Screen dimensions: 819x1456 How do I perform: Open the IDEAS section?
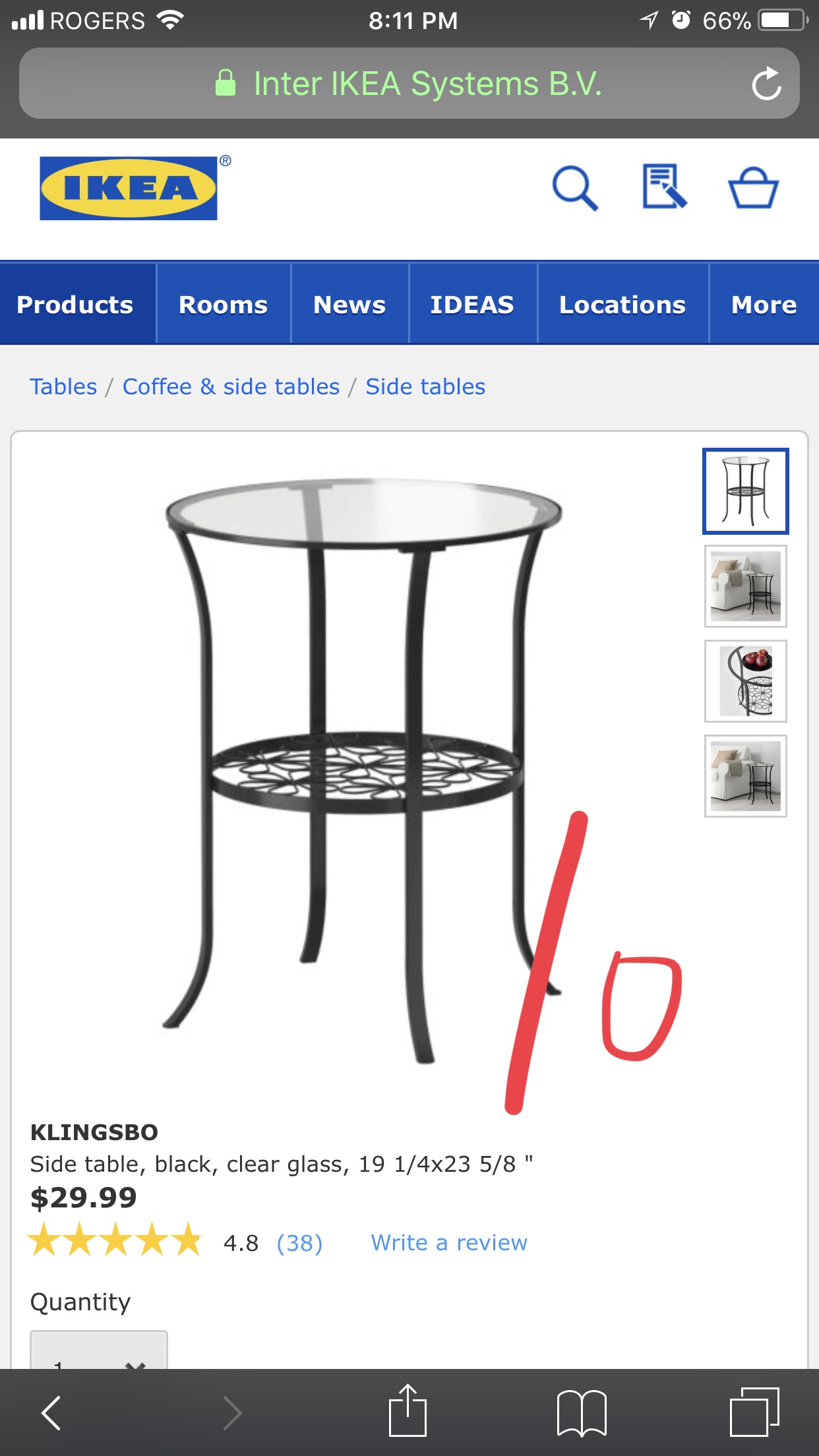click(x=472, y=305)
